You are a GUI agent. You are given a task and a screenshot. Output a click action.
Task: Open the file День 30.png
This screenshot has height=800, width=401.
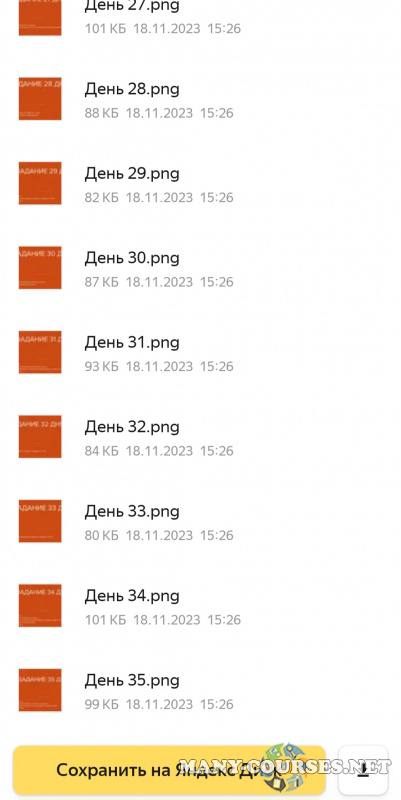point(200,268)
